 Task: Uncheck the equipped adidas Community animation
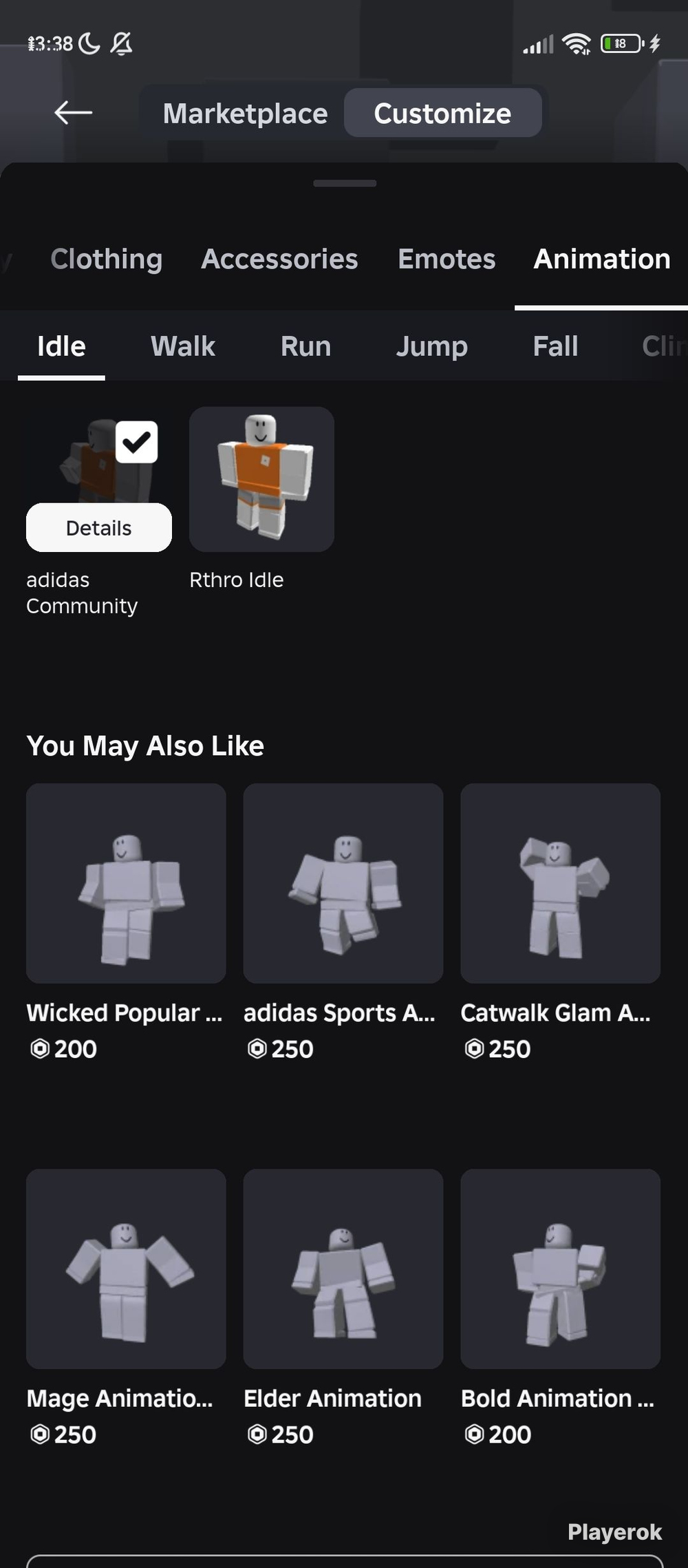[136, 442]
